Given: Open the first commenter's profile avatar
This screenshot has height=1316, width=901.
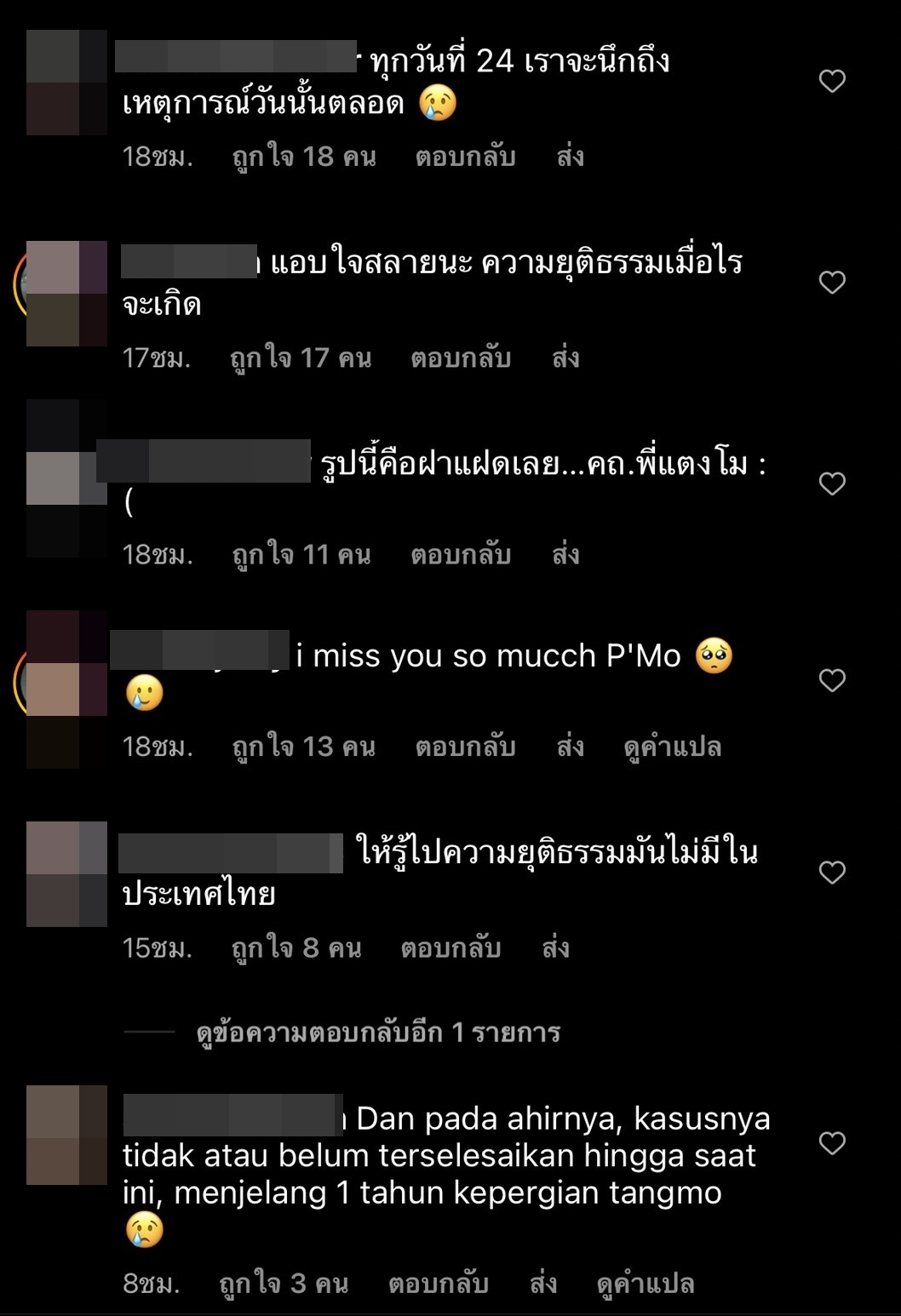Looking at the screenshot, I should click(x=66, y=81).
